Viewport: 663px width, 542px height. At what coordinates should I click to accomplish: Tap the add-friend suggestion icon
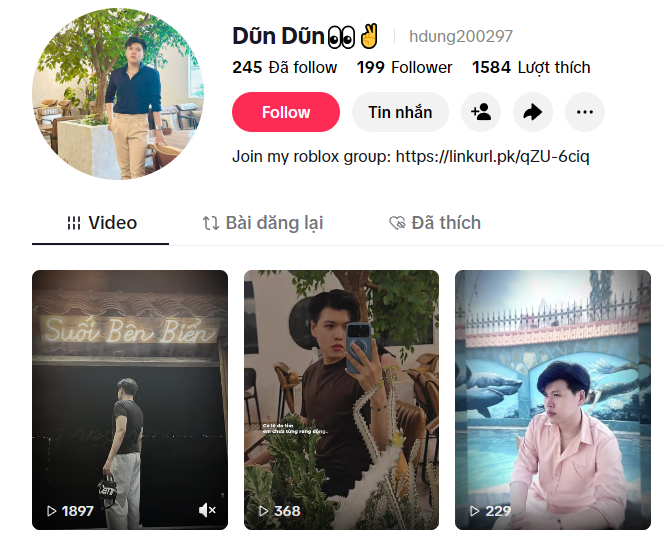[x=481, y=112]
